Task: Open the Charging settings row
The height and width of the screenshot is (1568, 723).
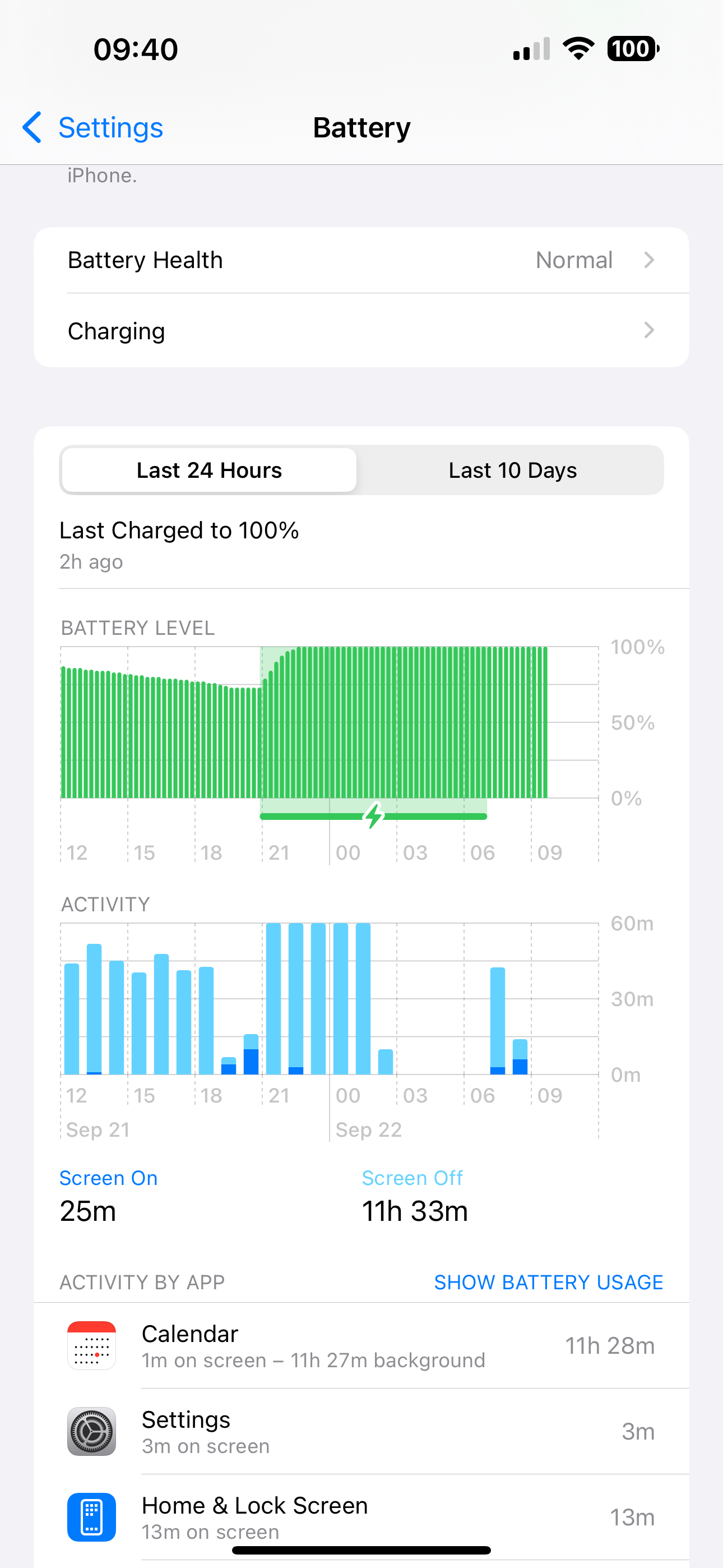Action: [x=361, y=330]
